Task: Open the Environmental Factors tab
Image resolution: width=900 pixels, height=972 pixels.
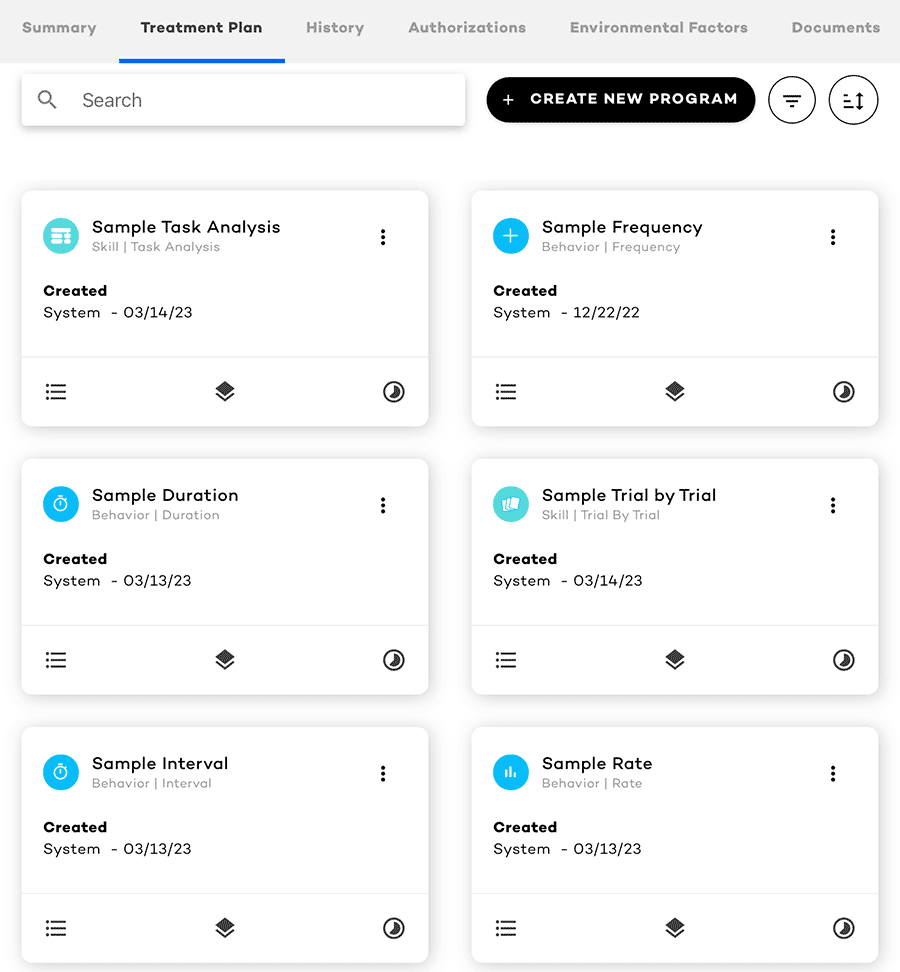Action: coord(658,27)
